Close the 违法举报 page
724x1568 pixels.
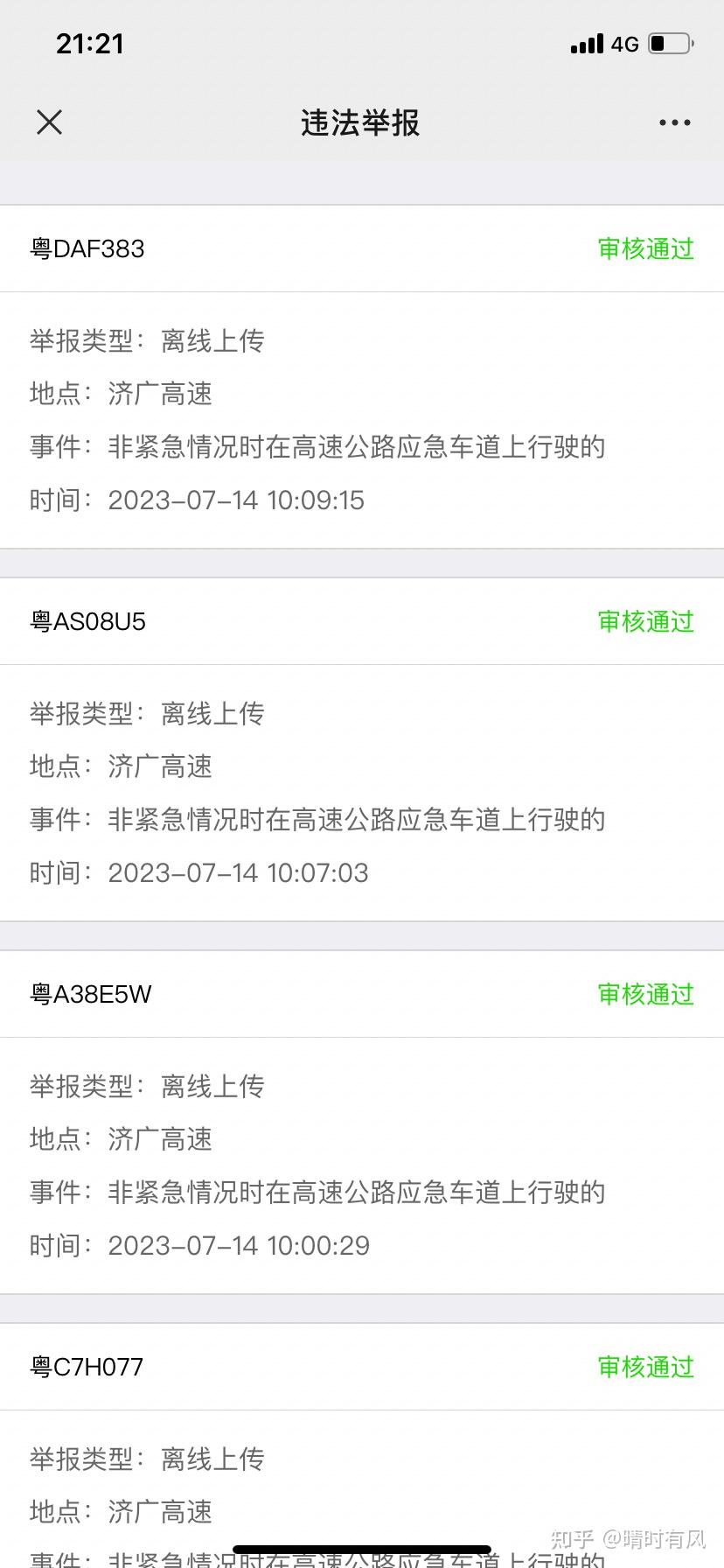(50, 122)
